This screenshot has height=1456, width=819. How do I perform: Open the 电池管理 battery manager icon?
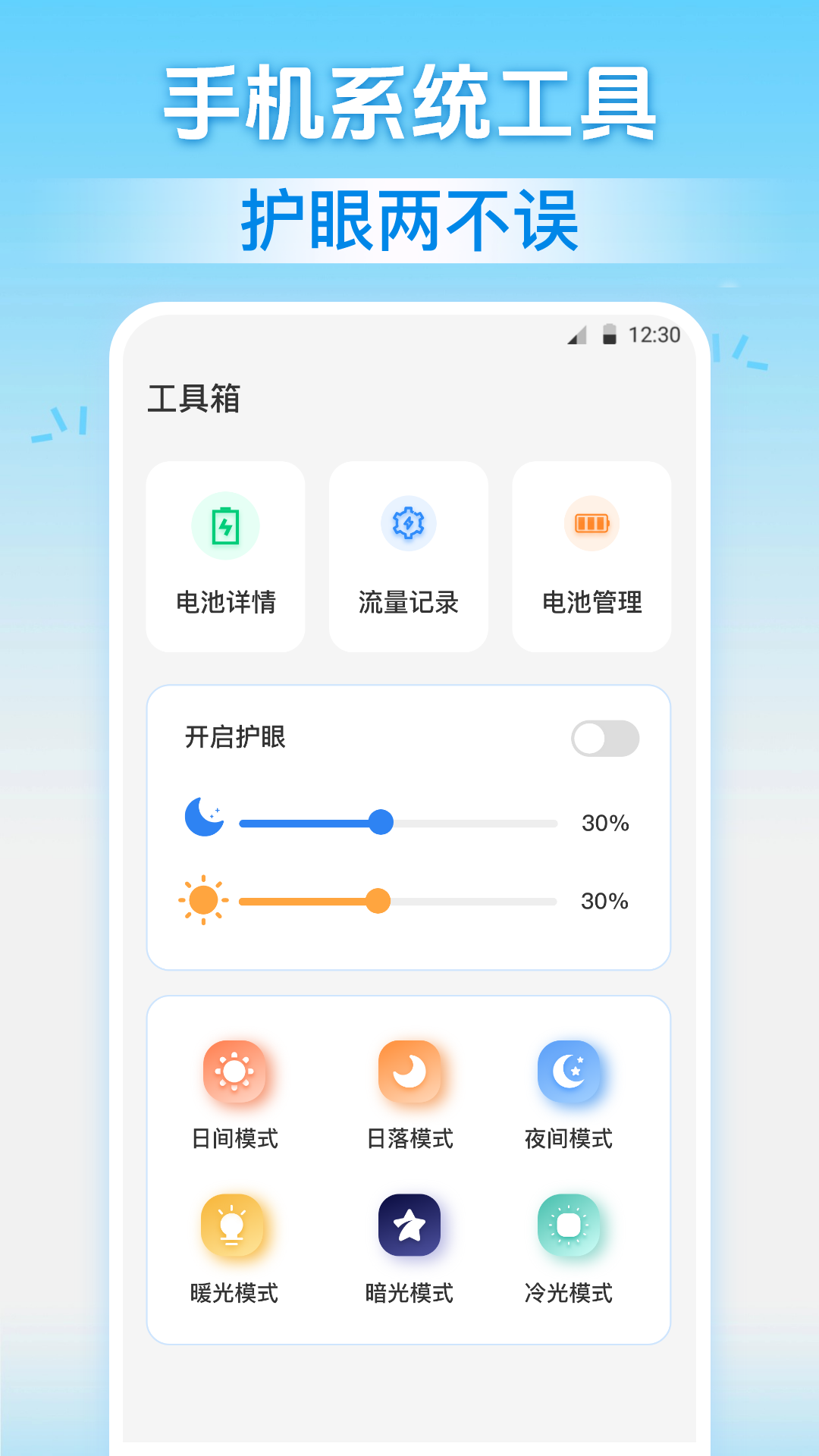(591, 523)
